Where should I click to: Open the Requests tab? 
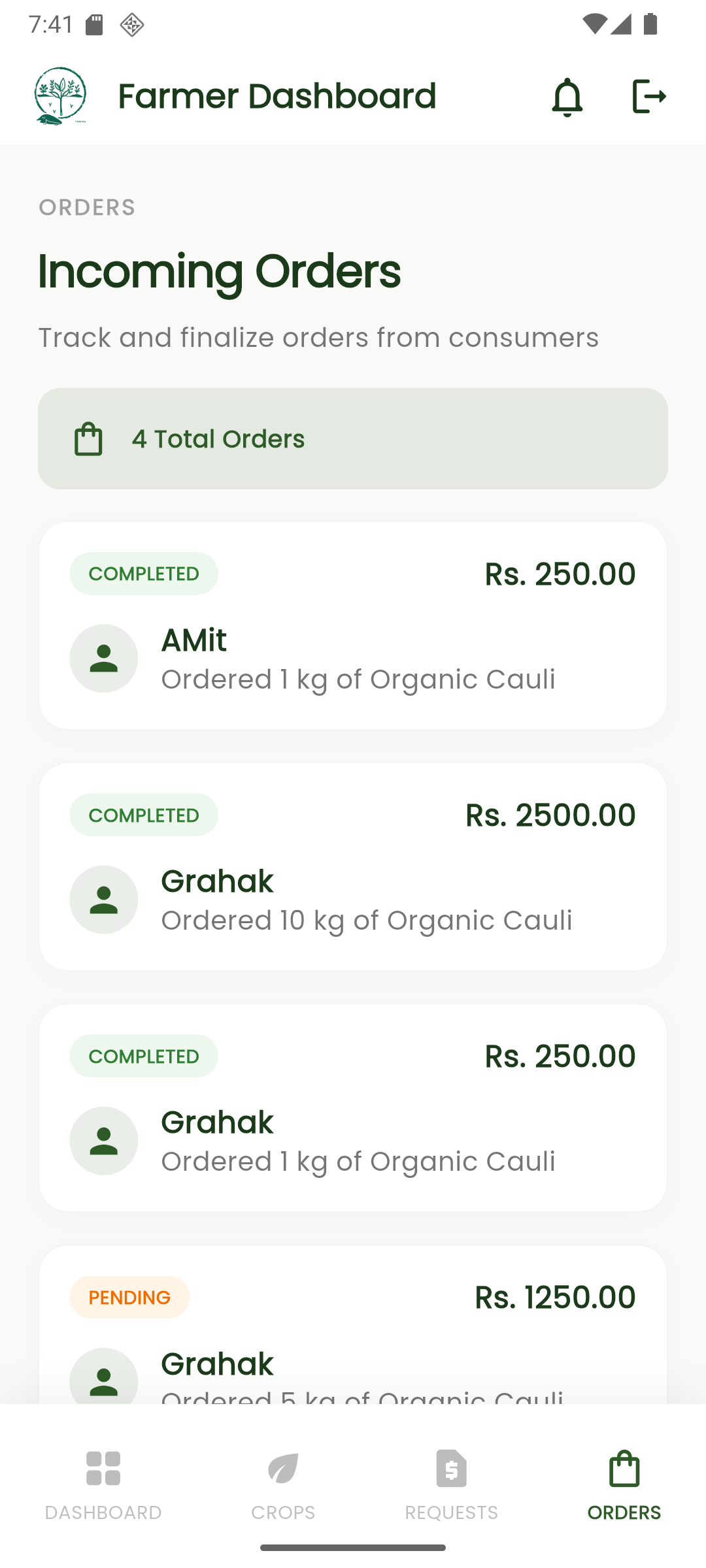point(451,1486)
